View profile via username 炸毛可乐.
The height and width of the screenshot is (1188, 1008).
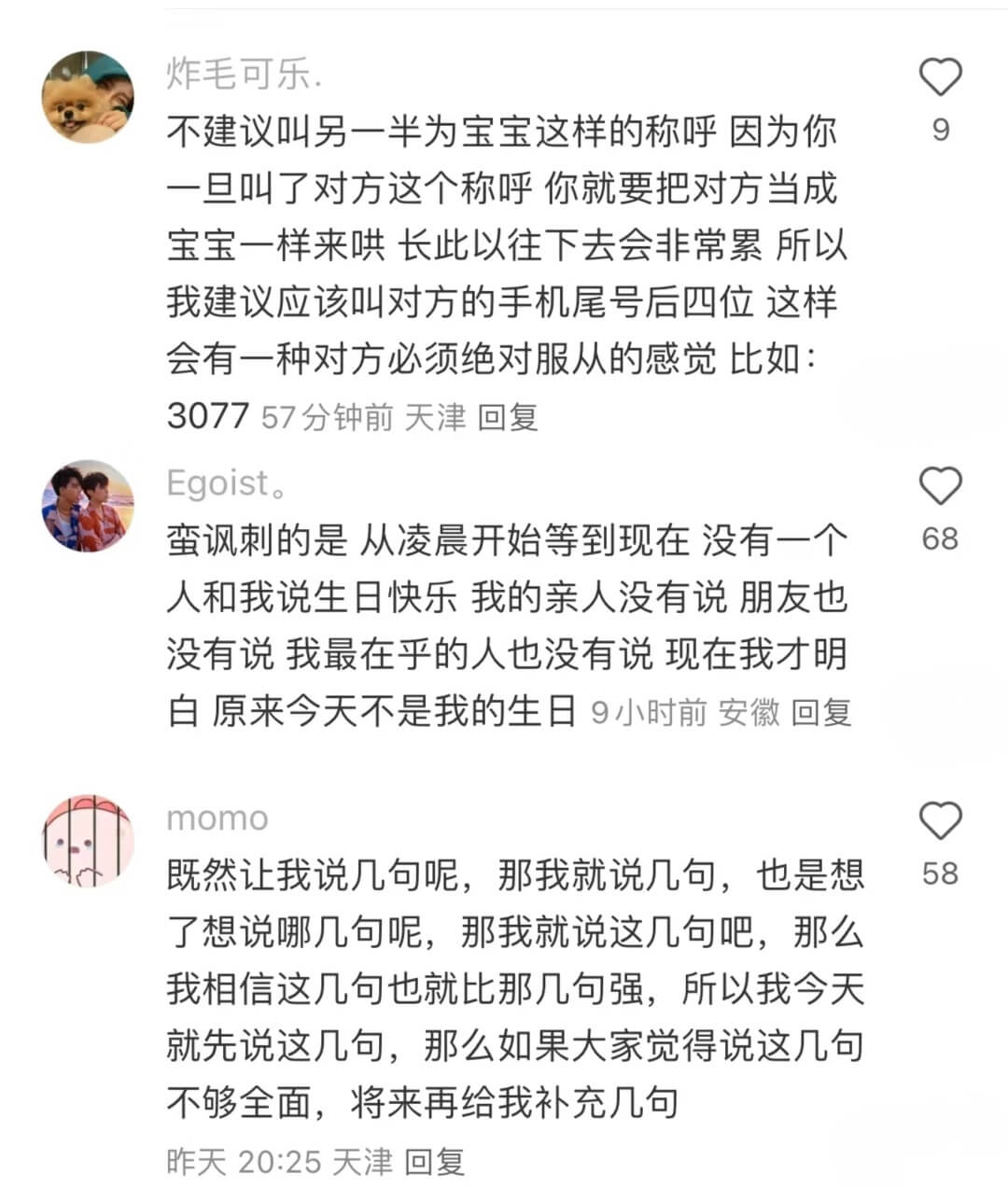pos(245,75)
